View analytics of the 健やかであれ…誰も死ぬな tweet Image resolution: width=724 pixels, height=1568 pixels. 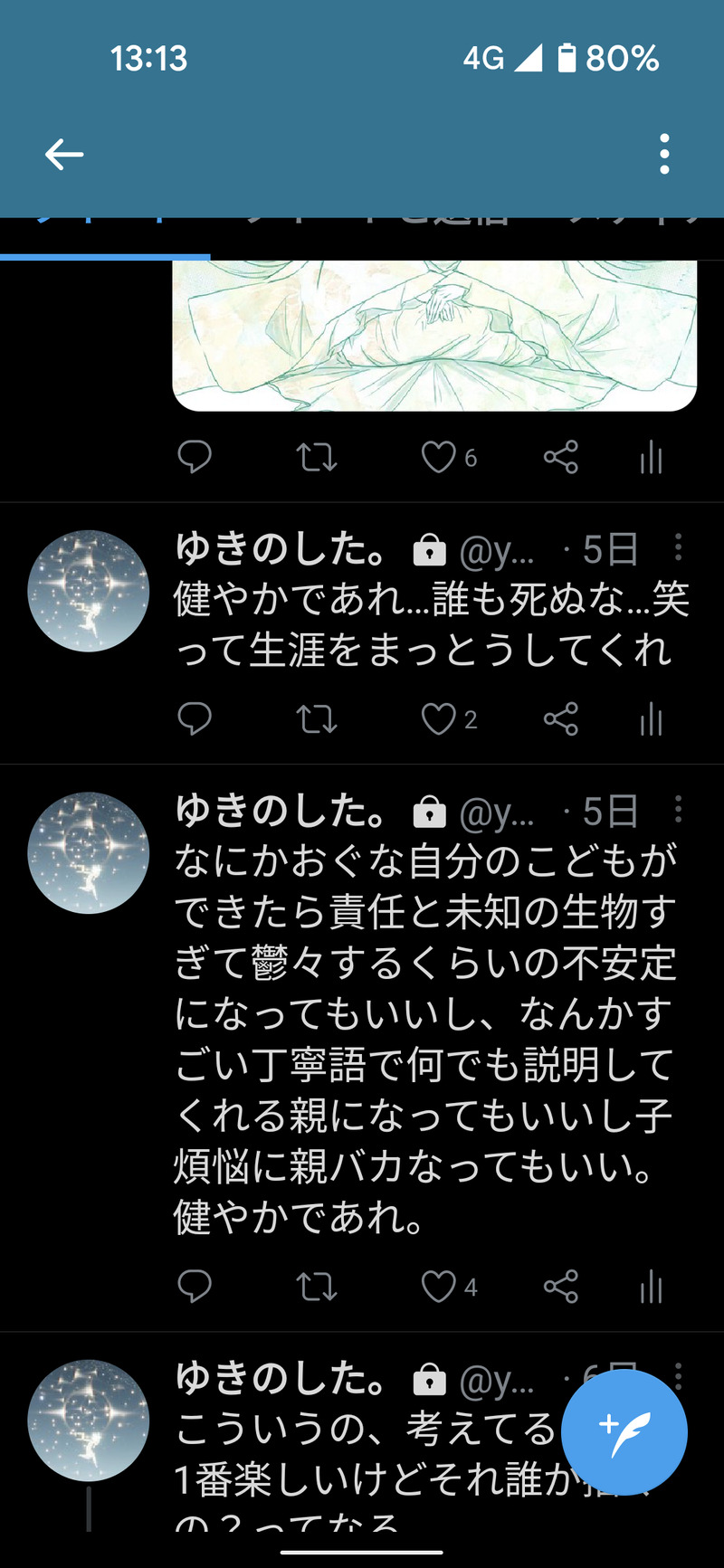(x=652, y=719)
